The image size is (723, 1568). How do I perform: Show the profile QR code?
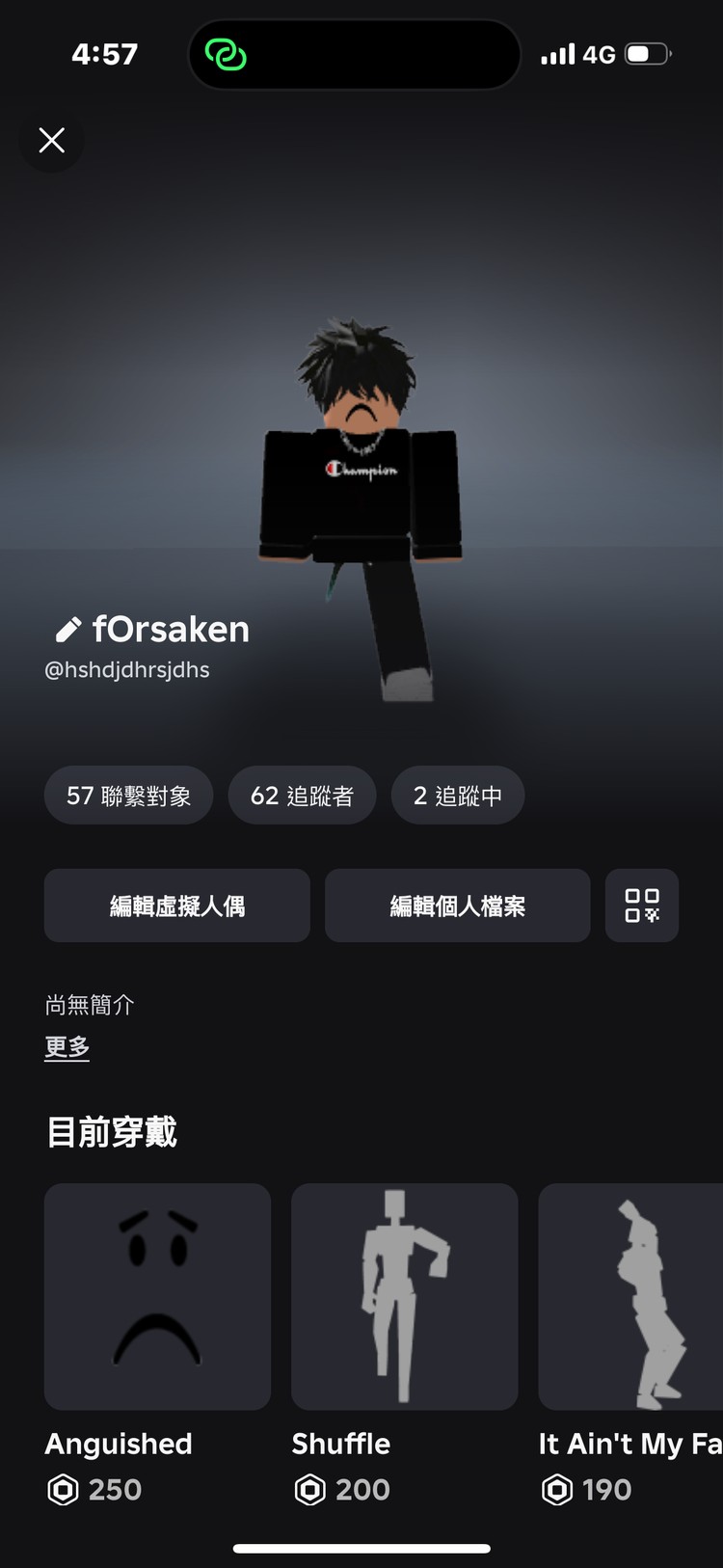pos(642,906)
